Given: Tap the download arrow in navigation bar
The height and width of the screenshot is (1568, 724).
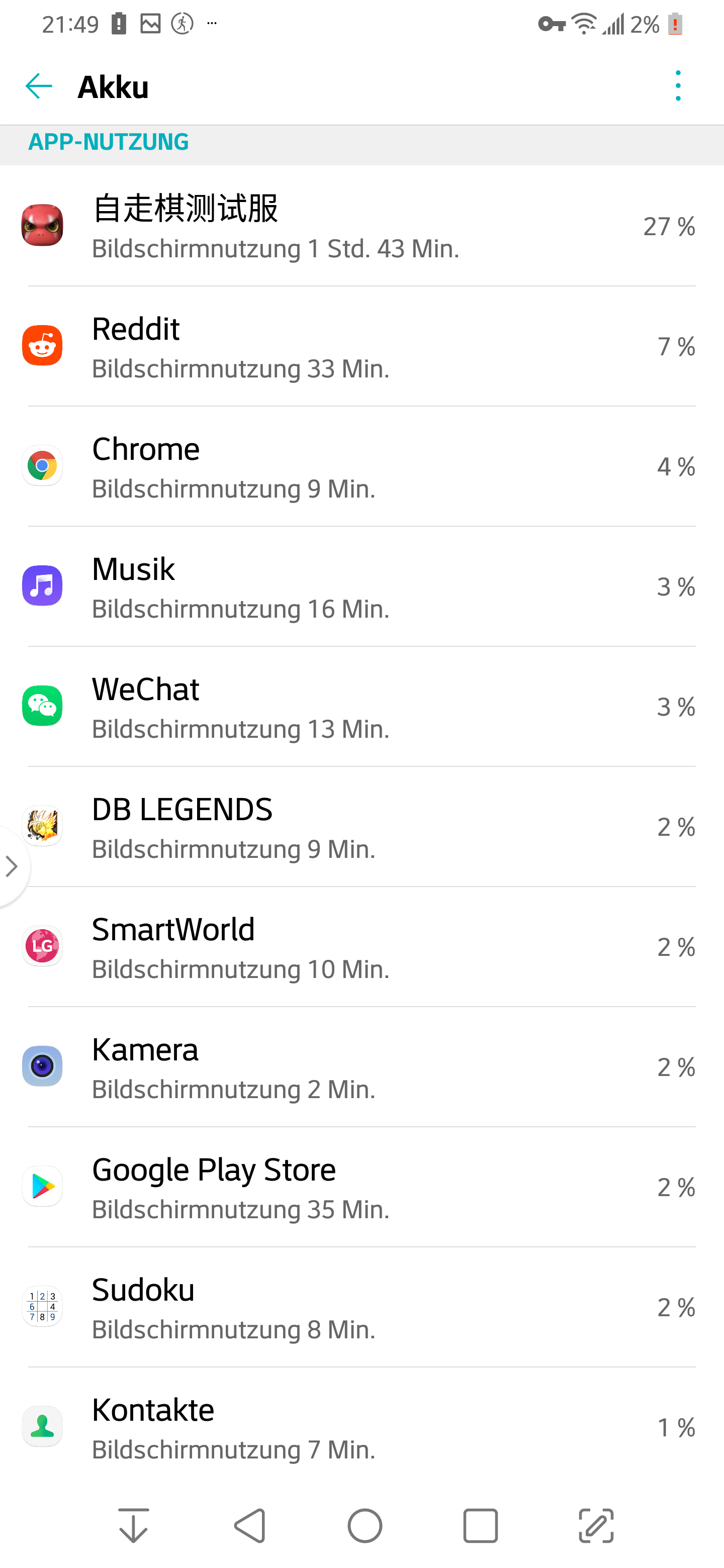Looking at the screenshot, I should [135, 1525].
